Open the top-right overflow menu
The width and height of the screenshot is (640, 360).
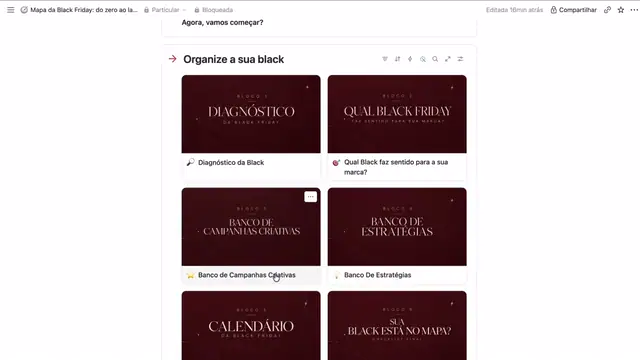pos(634,10)
